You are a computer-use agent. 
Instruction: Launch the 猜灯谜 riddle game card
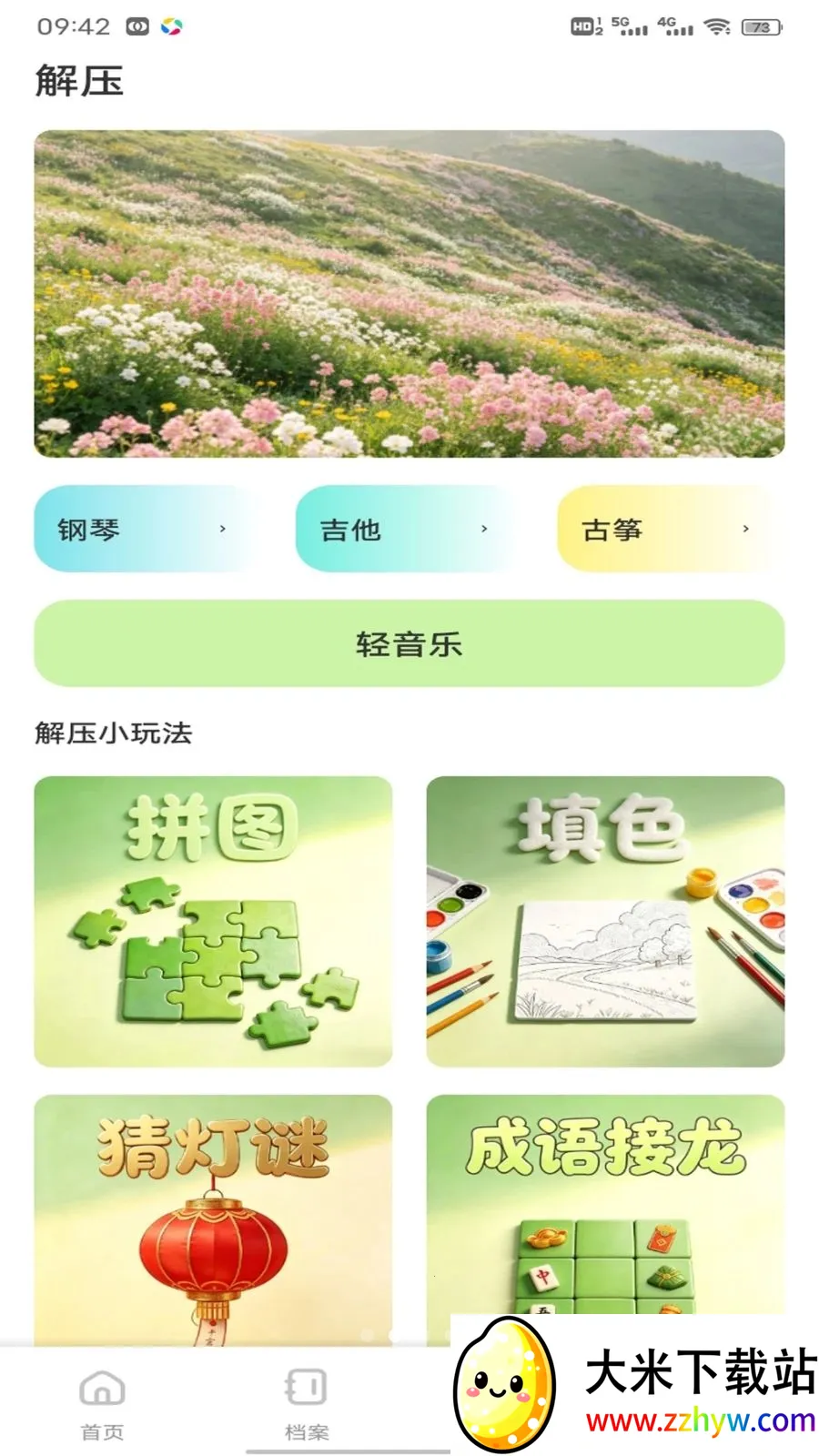point(213,1220)
